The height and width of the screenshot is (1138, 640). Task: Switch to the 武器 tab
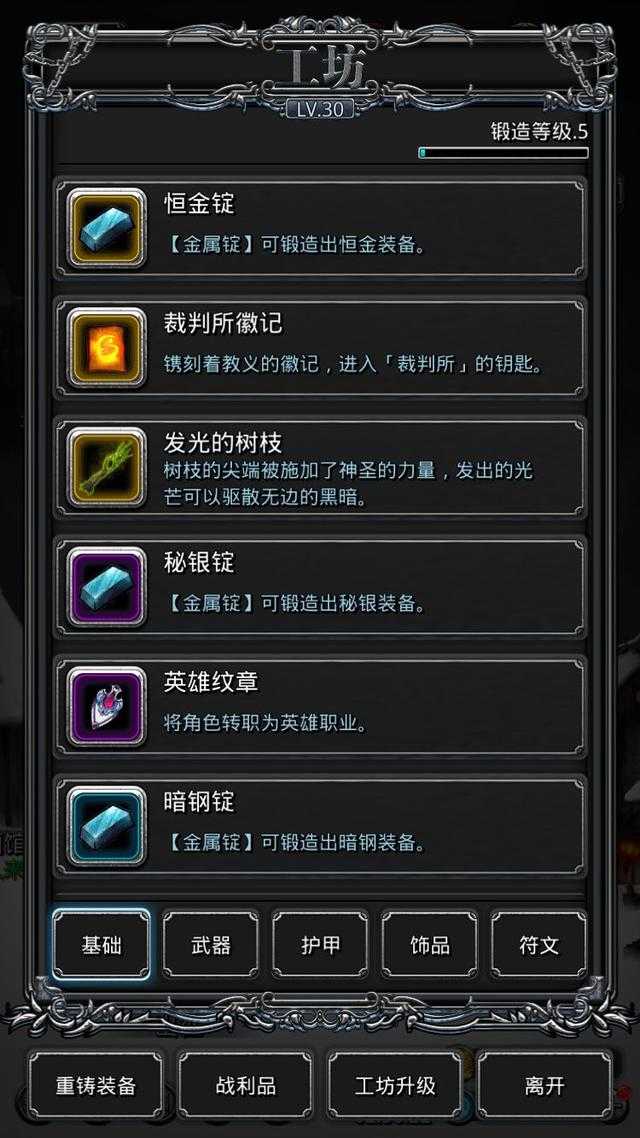pyautogui.click(x=211, y=945)
